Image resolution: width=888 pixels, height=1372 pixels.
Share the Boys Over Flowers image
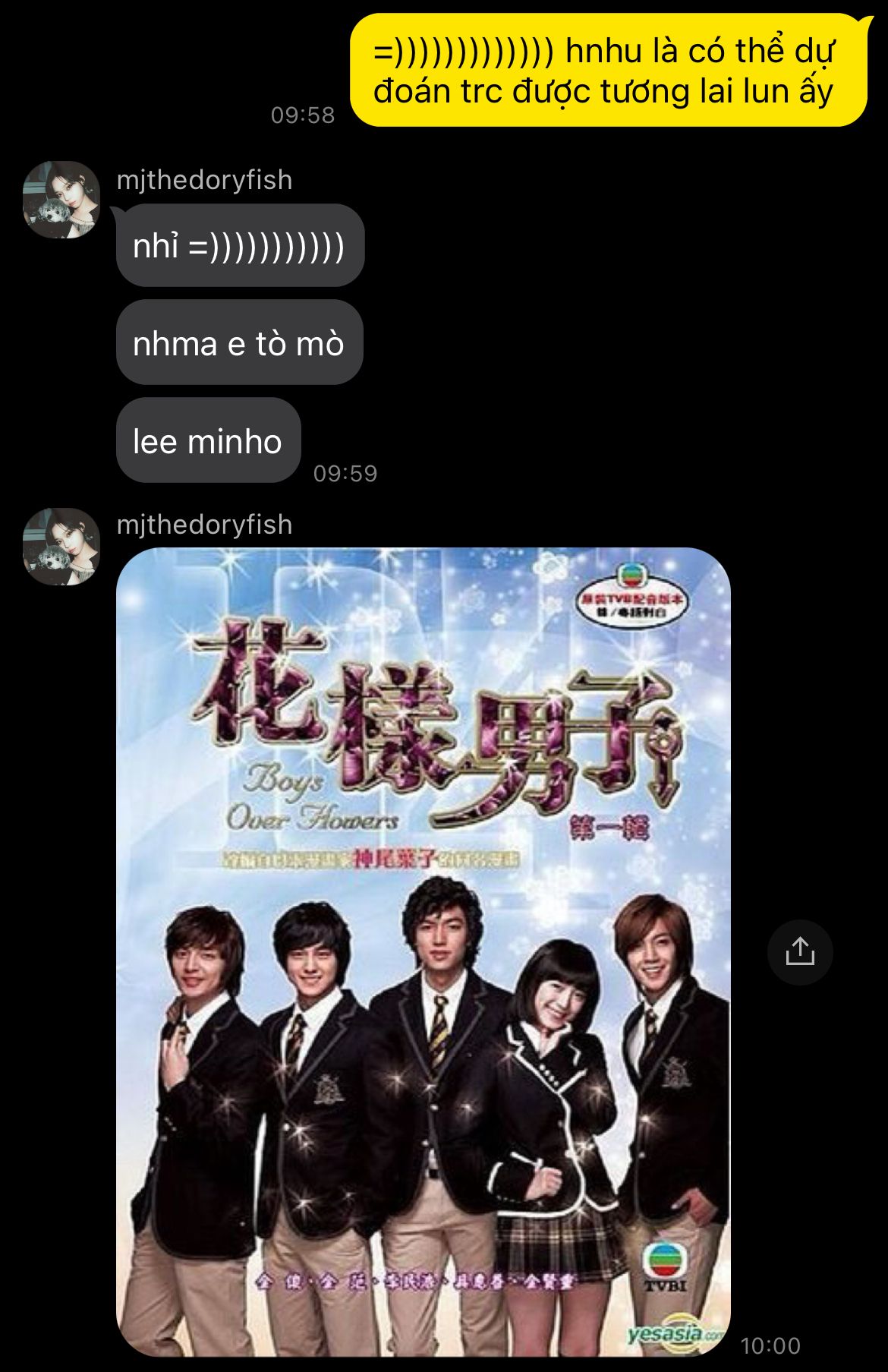click(x=799, y=952)
